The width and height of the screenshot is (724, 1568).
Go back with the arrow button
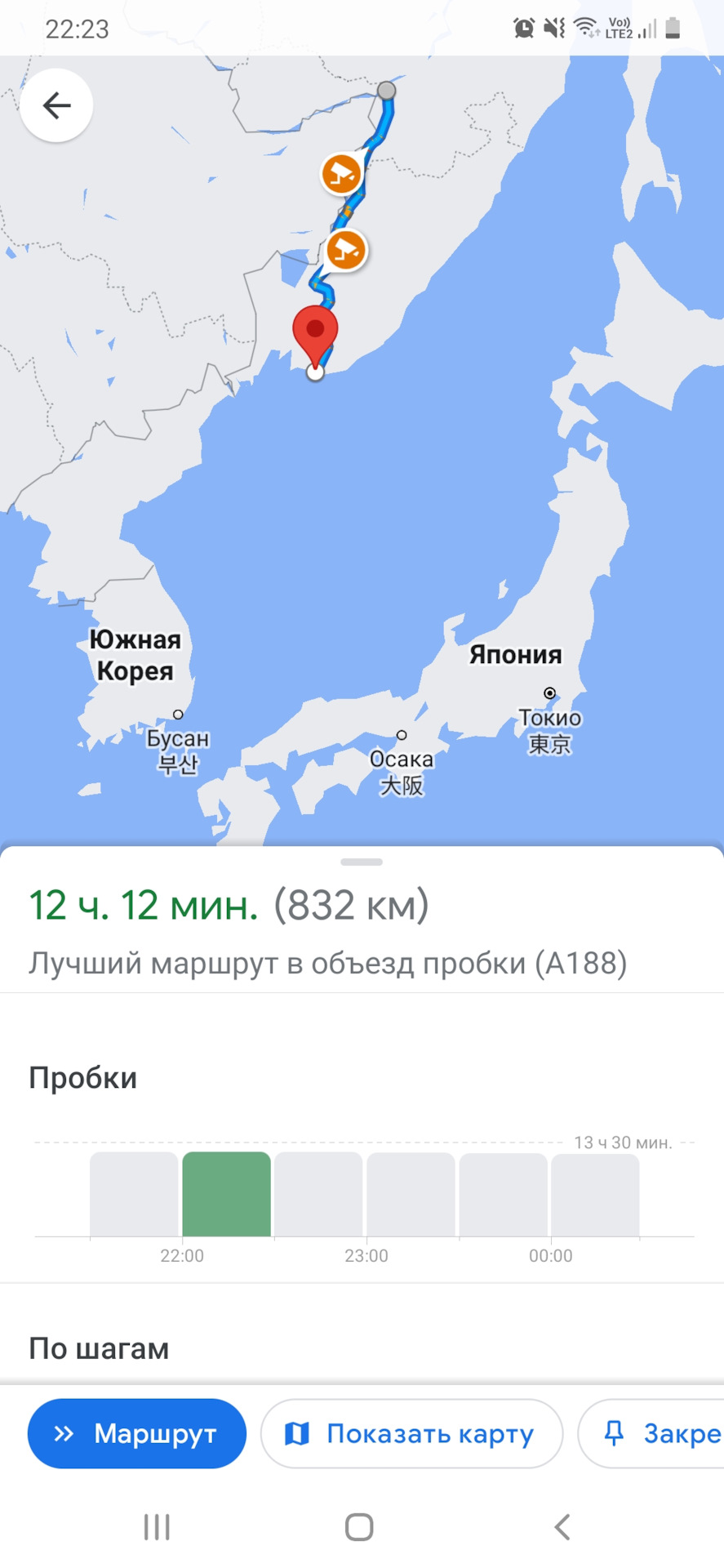[x=56, y=105]
